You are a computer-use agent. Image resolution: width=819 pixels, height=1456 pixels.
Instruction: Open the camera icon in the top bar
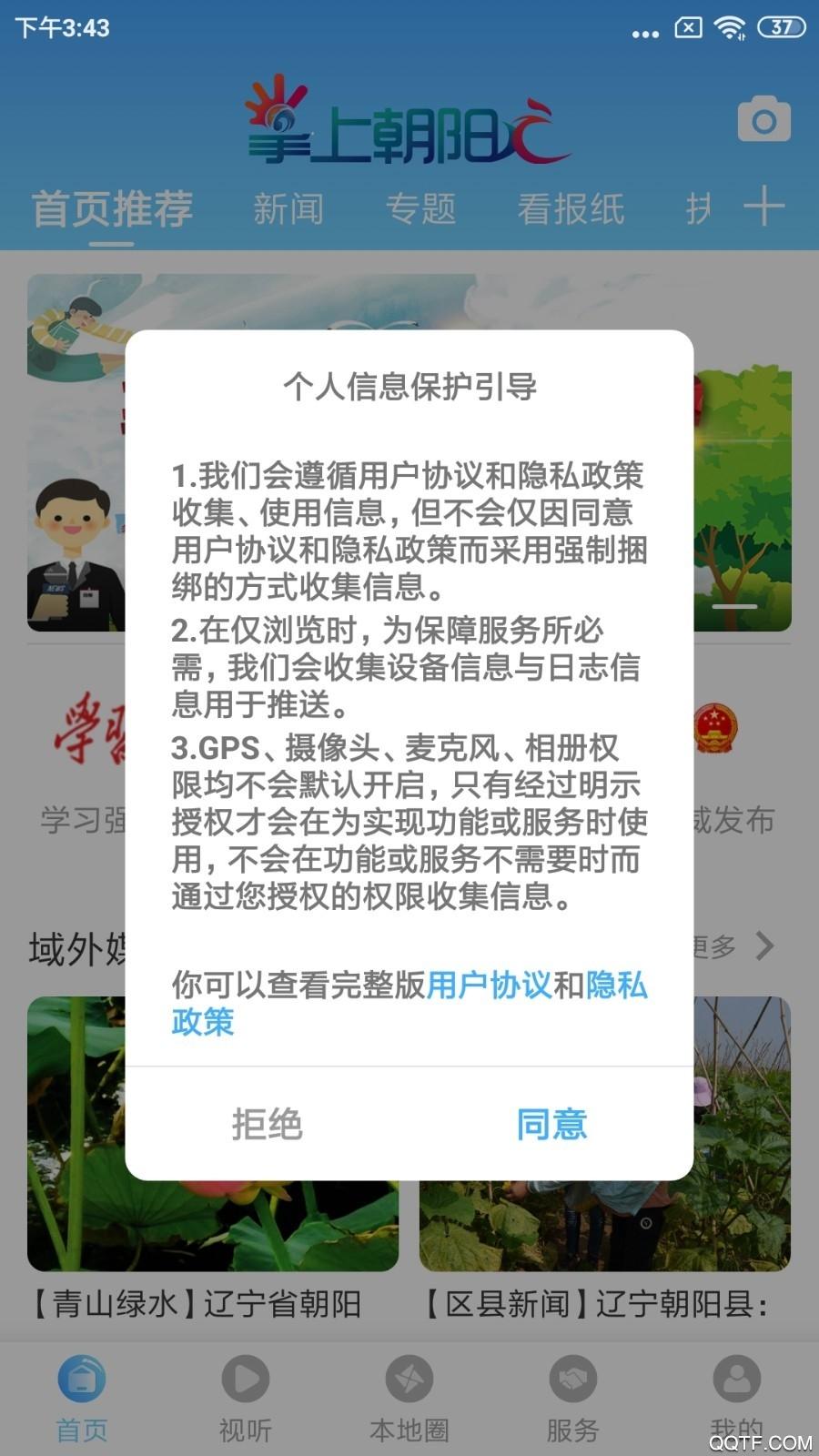coord(765,119)
